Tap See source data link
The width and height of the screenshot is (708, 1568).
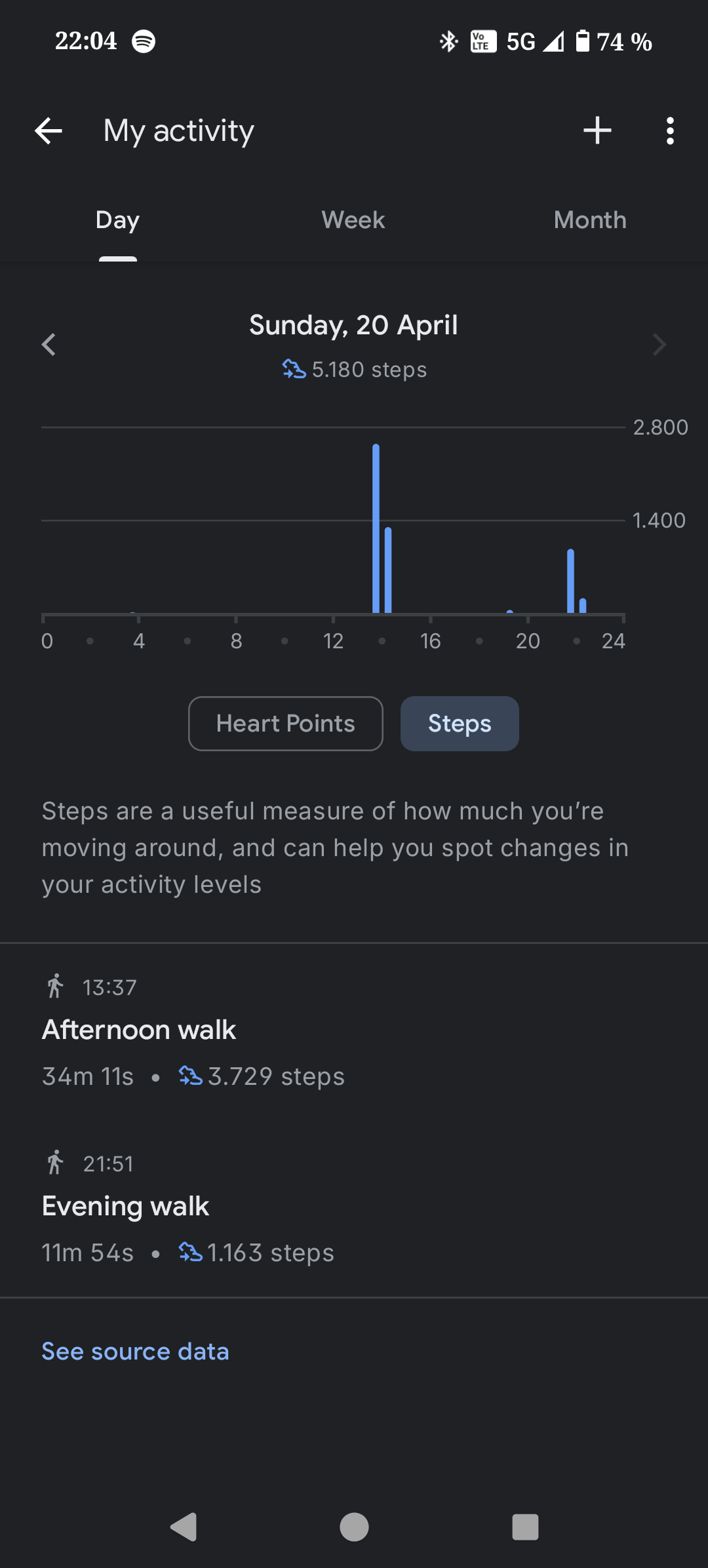[136, 1352]
